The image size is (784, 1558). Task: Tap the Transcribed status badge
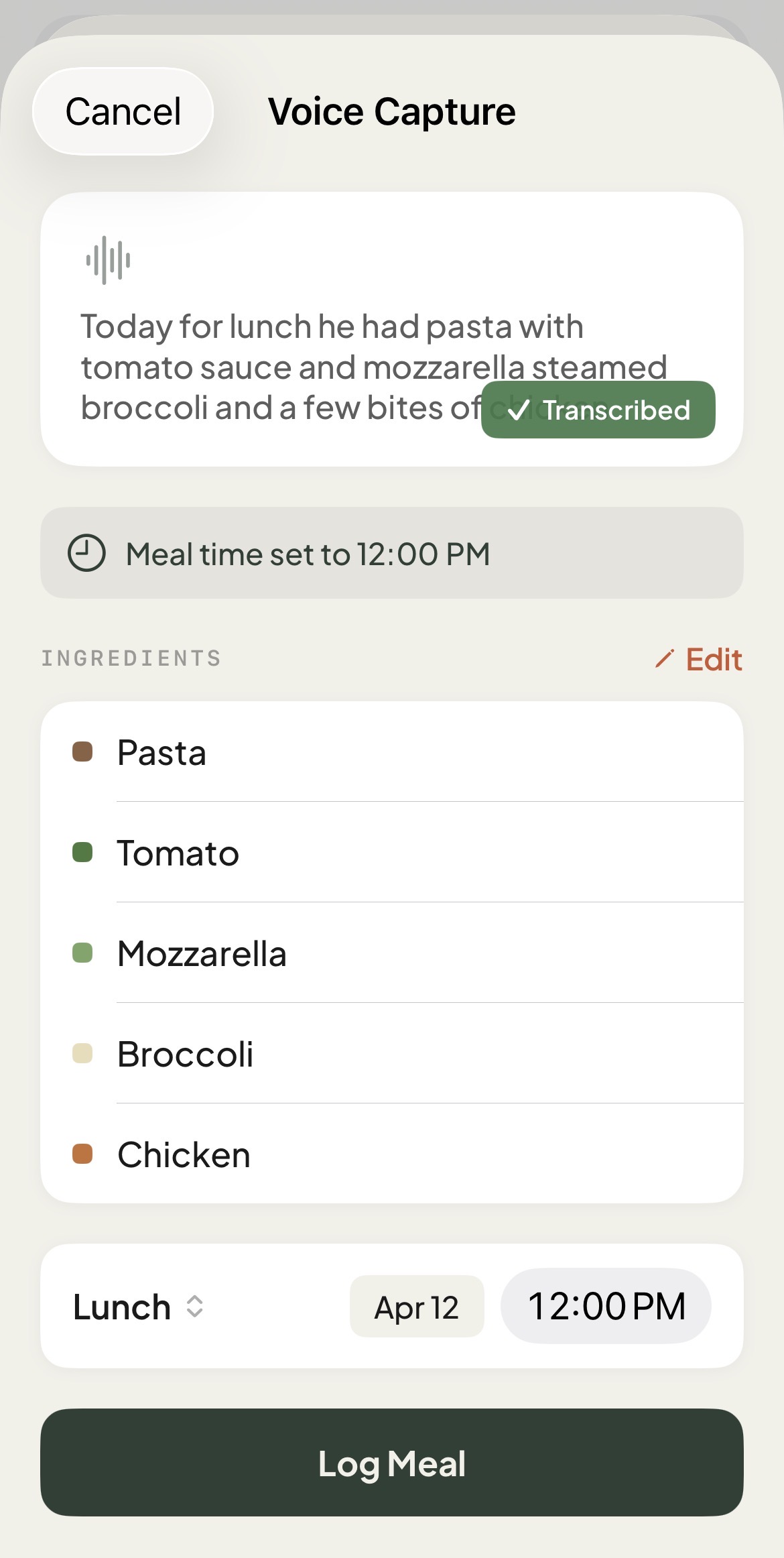click(x=598, y=410)
